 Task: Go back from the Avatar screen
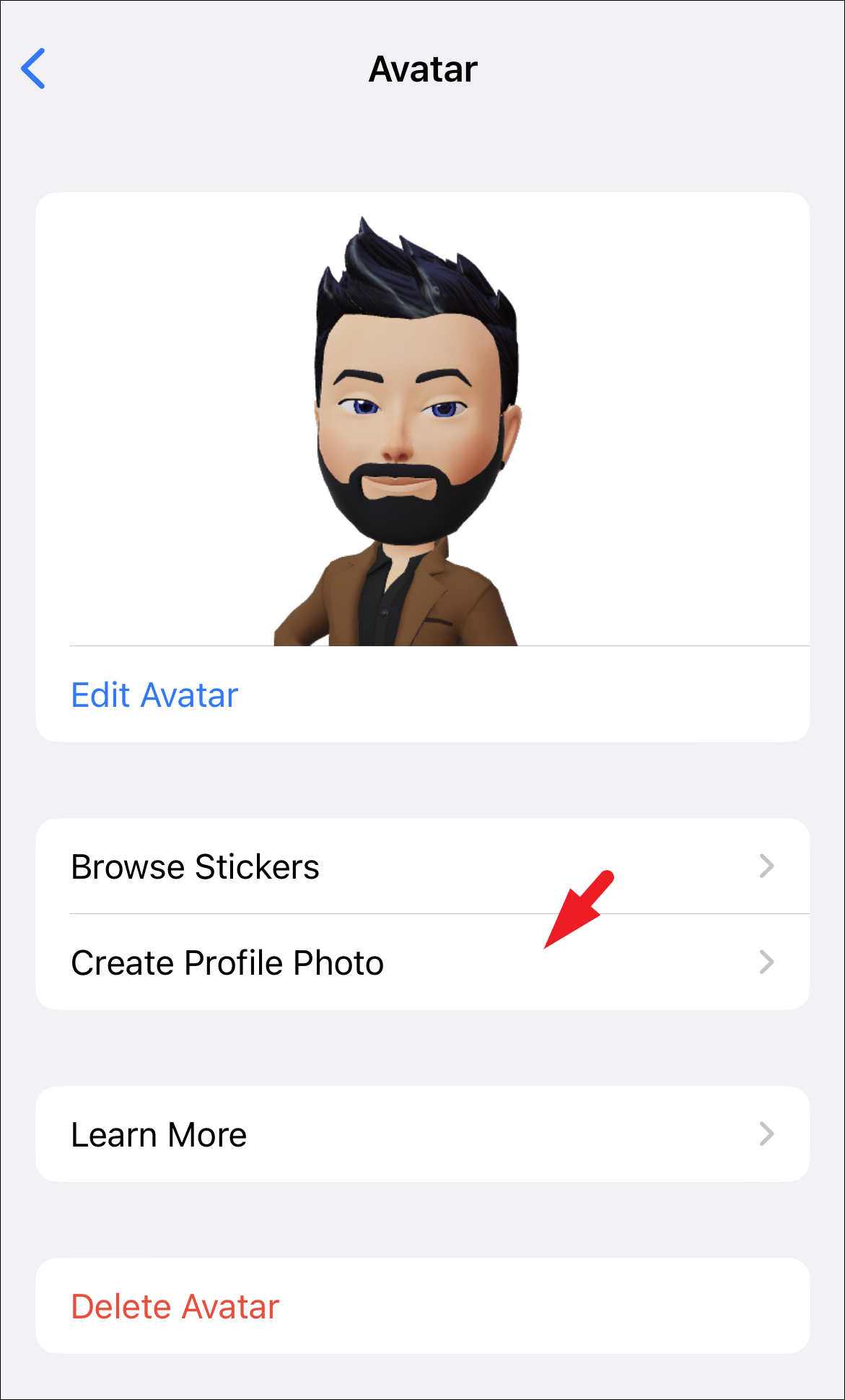pyautogui.click(x=33, y=69)
